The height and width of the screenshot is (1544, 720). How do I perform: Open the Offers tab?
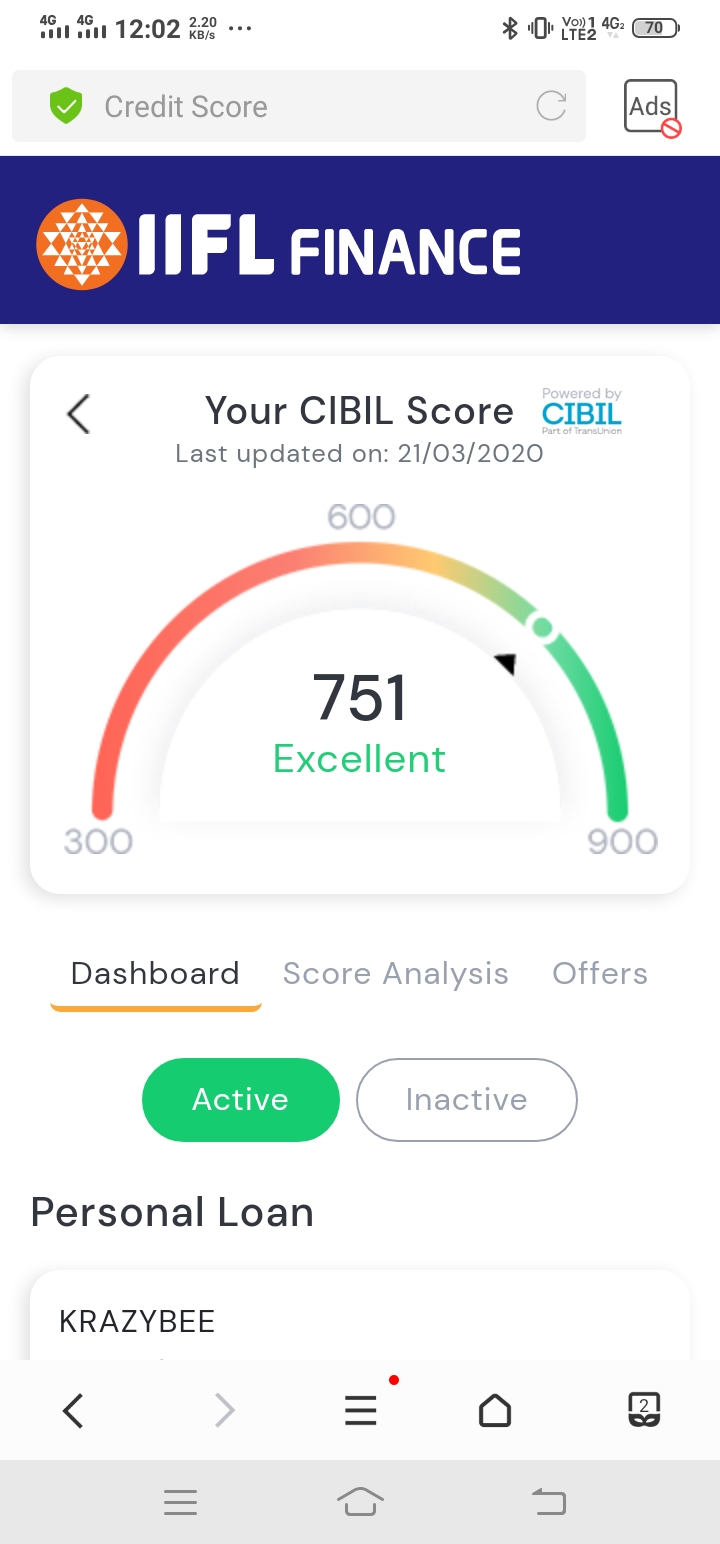(x=600, y=974)
